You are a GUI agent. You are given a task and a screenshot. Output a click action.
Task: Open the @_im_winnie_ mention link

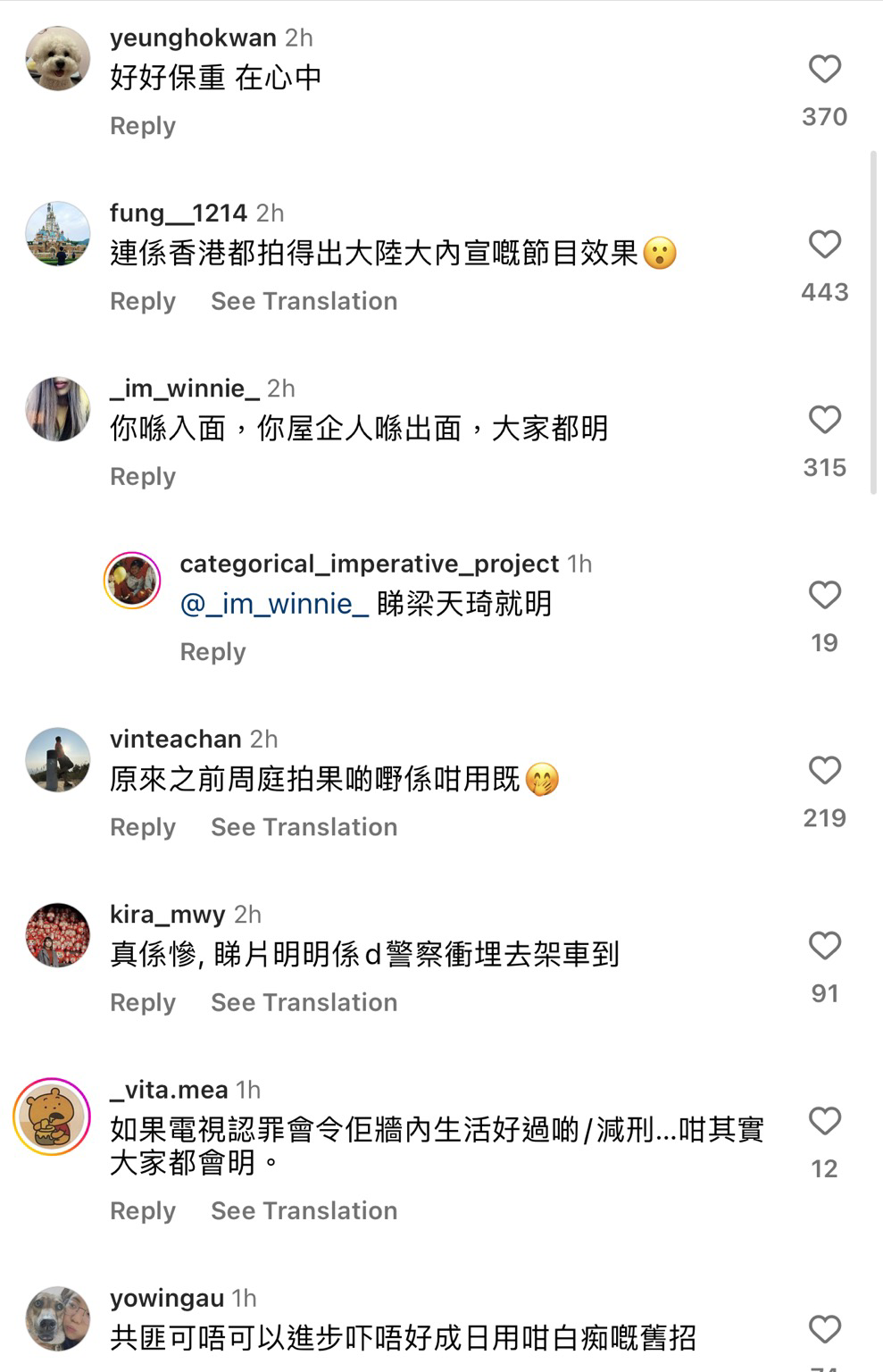pos(274,604)
